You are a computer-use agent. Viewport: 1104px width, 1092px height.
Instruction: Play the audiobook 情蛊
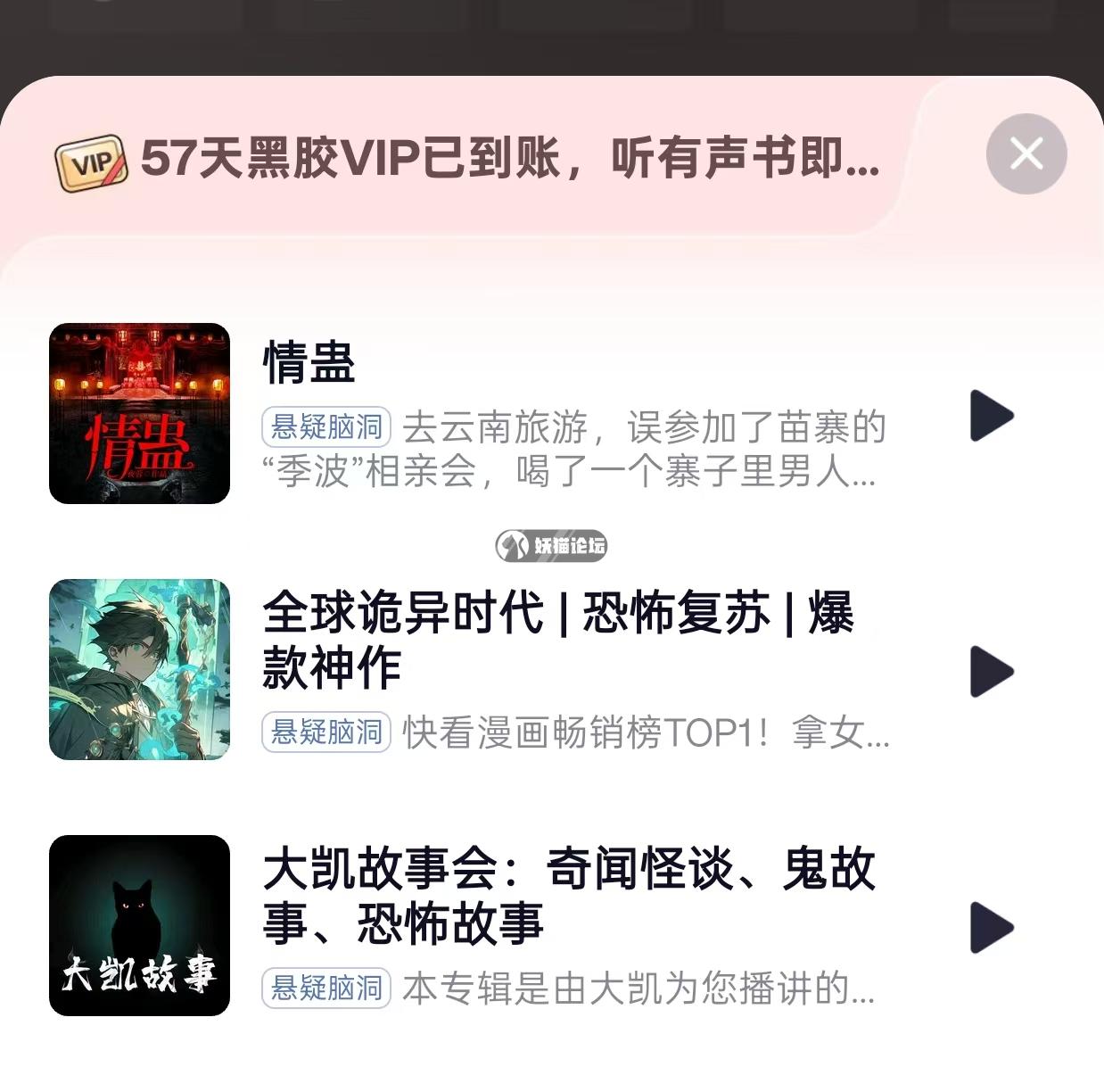tap(992, 416)
